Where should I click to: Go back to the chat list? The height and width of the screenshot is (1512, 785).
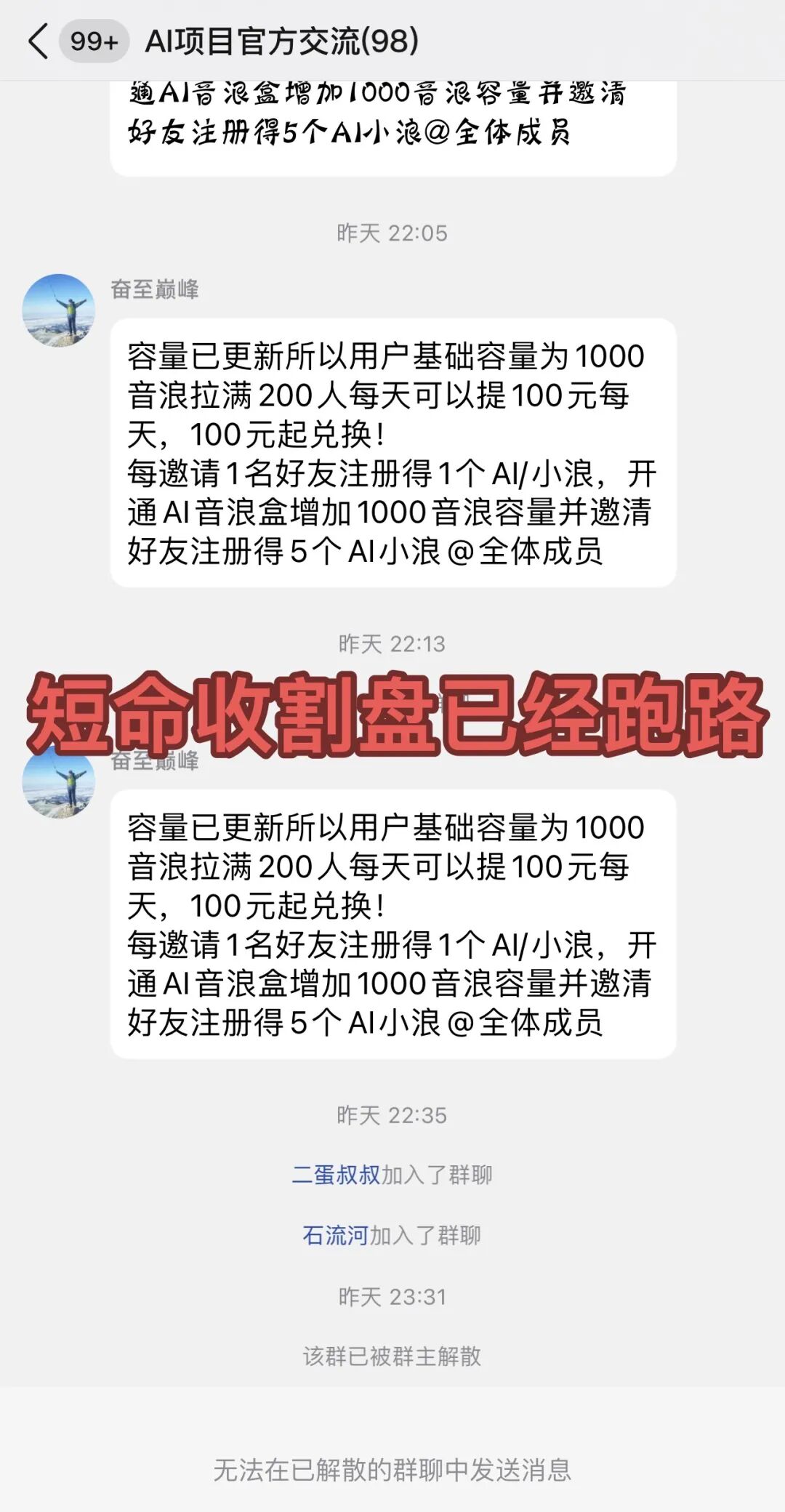(38, 41)
